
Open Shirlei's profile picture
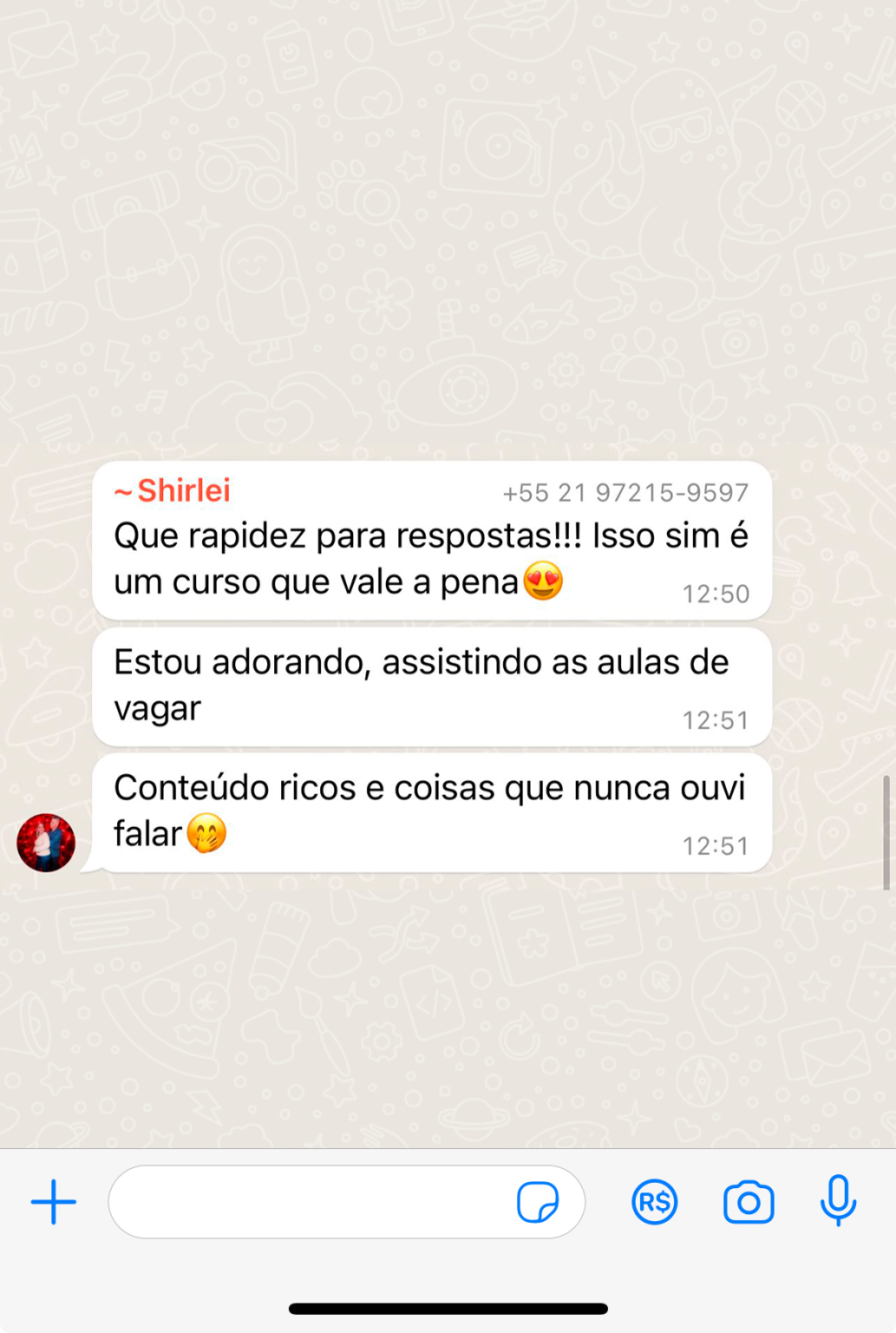pyautogui.click(x=46, y=842)
